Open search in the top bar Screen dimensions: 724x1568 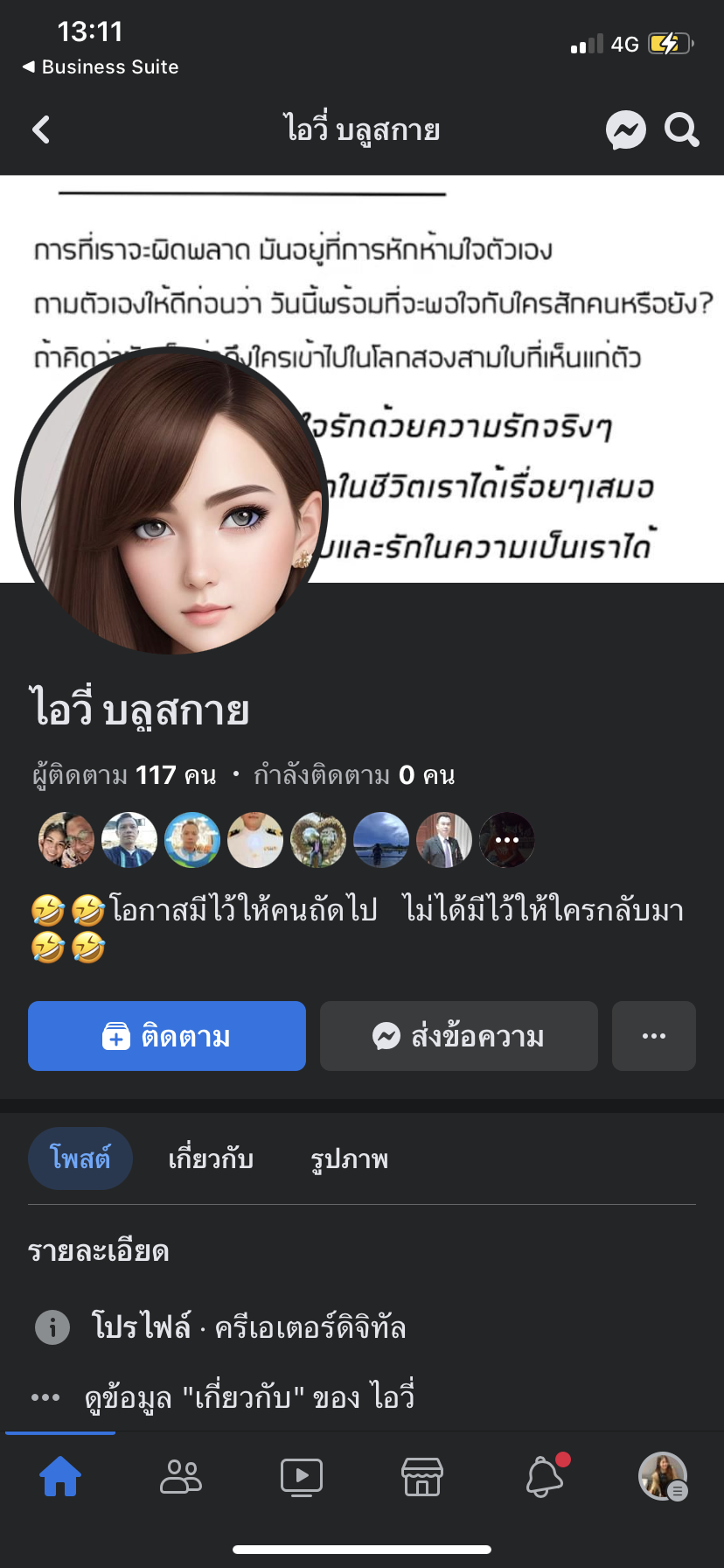(681, 130)
